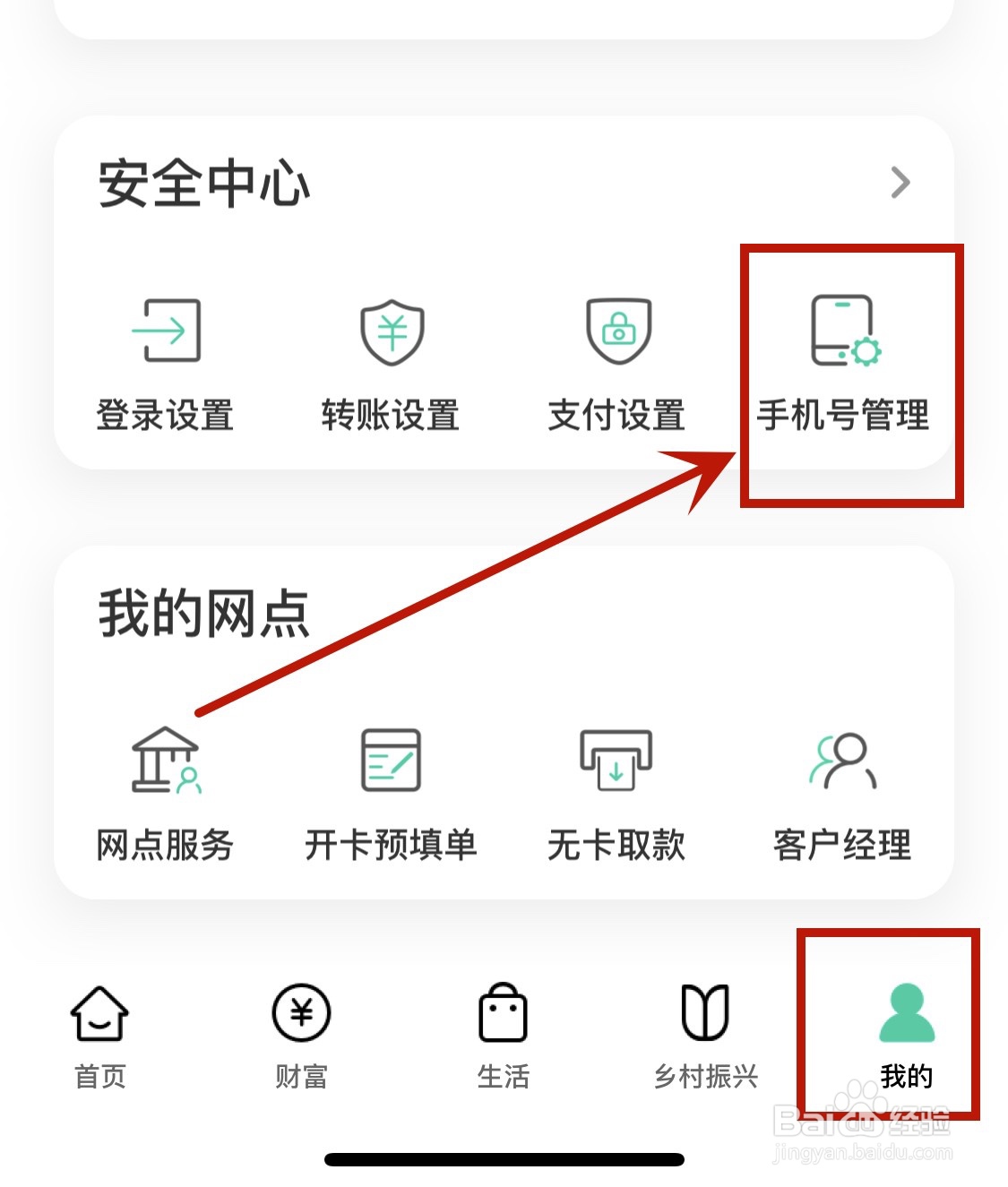The height and width of the screenshot is (1187, 1008).
Task: Open 支付设置 payment settings lock icon
Action: (x=616, y=330)
